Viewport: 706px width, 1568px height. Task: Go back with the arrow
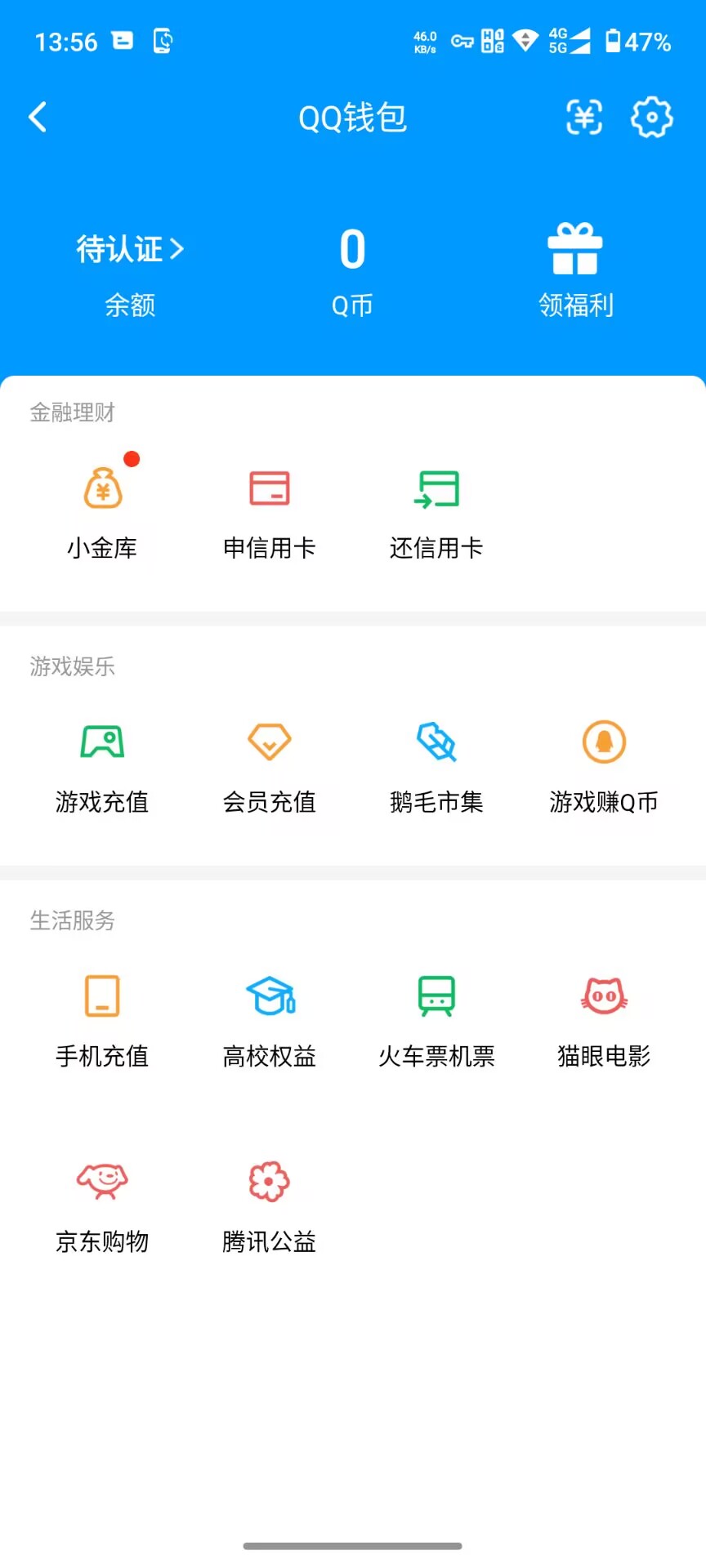point(37,117)
